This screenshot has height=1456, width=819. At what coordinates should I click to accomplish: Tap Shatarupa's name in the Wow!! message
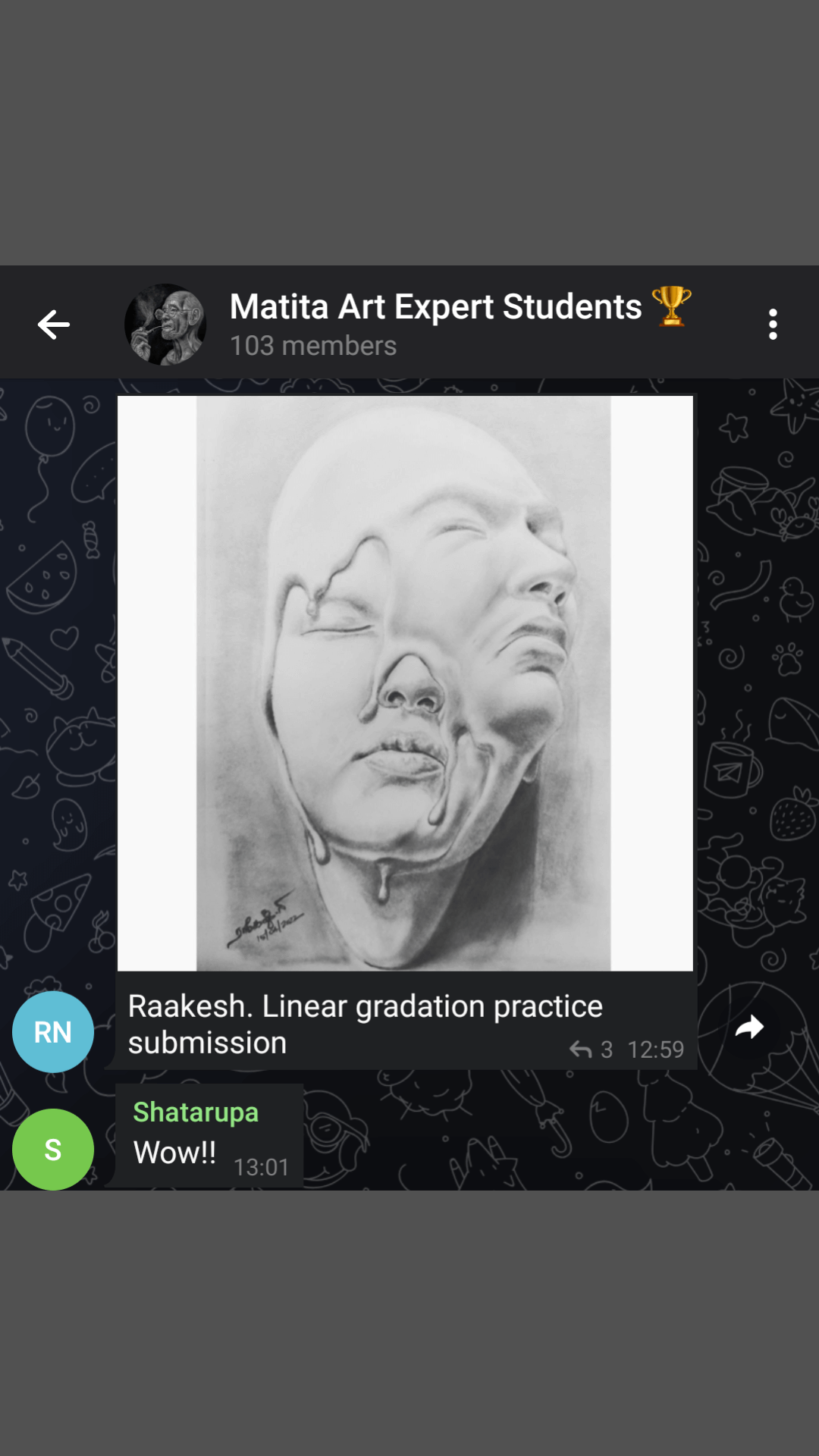click(196, 1112)
